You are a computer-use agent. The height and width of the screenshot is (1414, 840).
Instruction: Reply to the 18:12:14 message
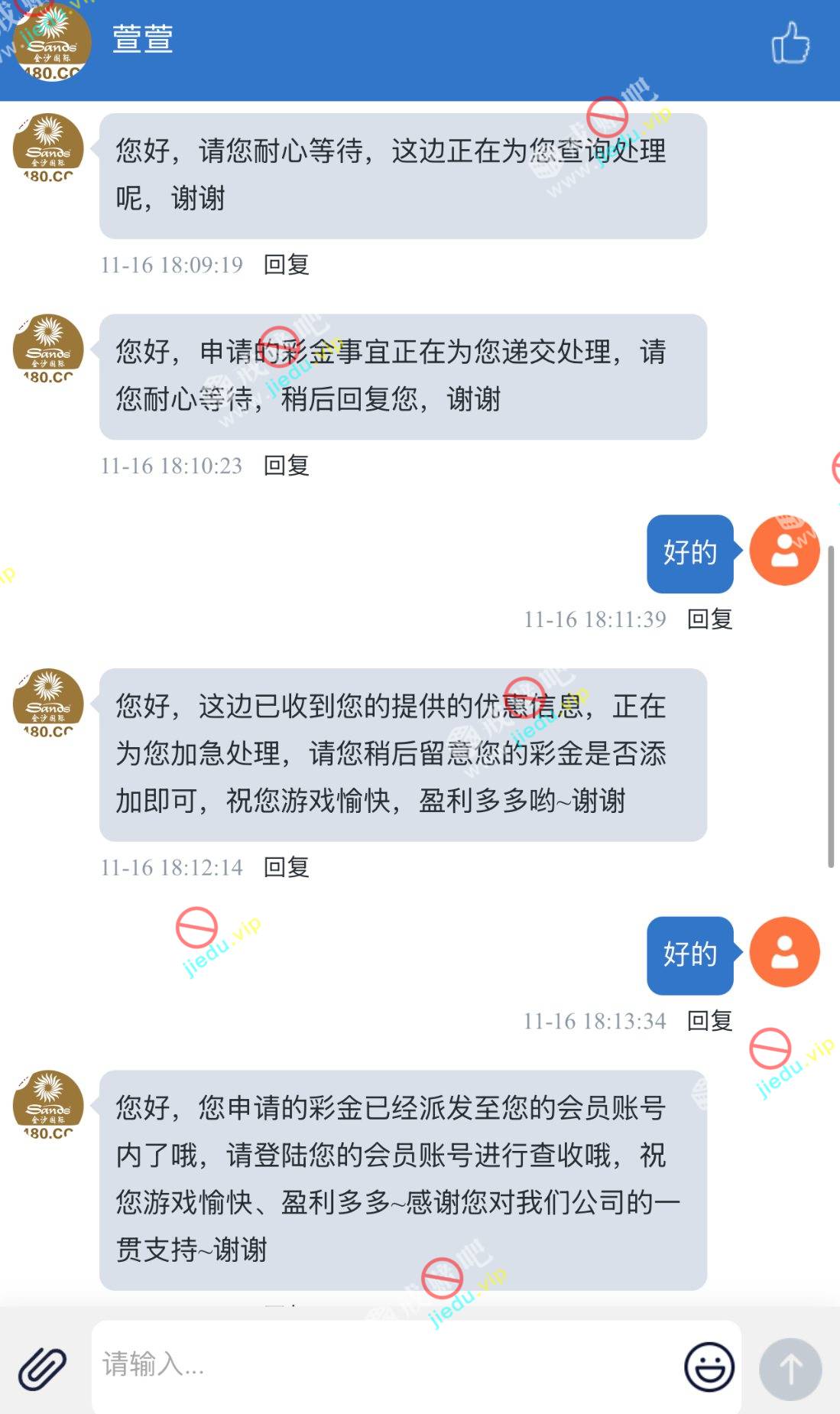coord(286,867)
